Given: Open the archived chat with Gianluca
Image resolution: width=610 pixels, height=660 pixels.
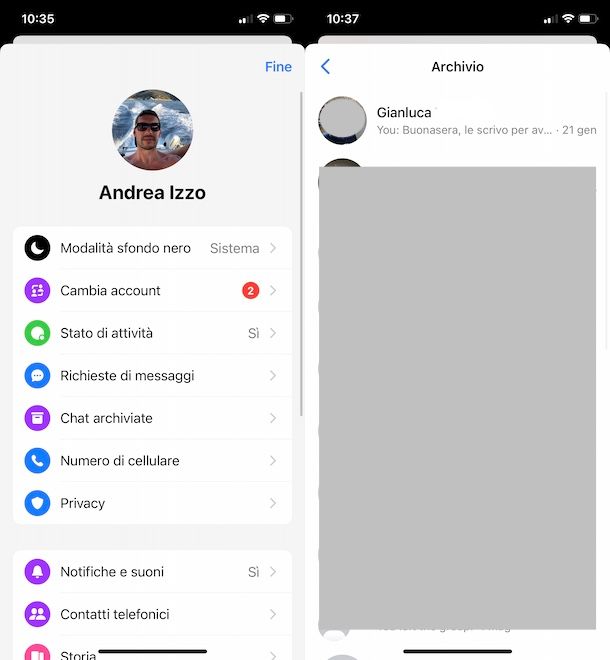Looking at the screenshot, I should click(x=460, y=121).
